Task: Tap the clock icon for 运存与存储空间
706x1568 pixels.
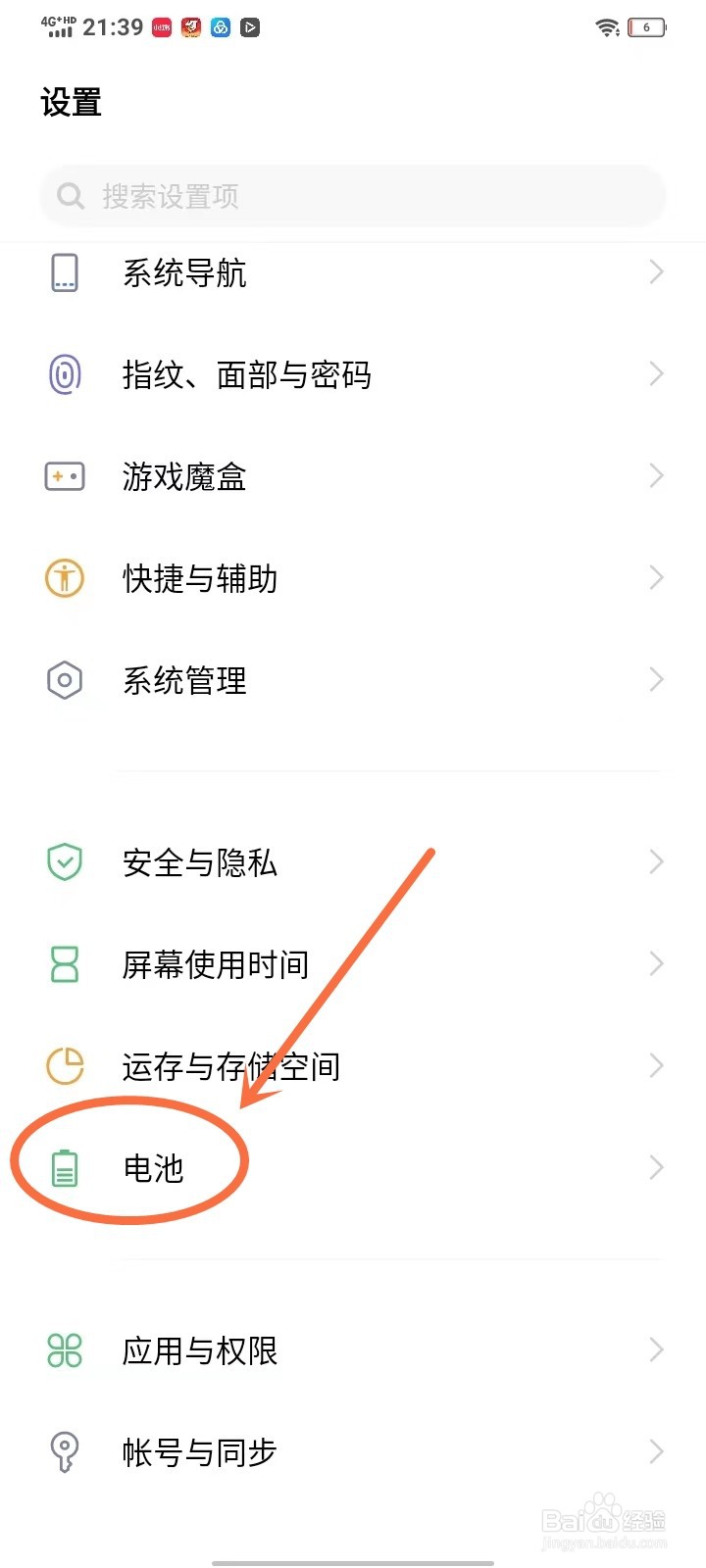Action: [x=64, y=1067]
